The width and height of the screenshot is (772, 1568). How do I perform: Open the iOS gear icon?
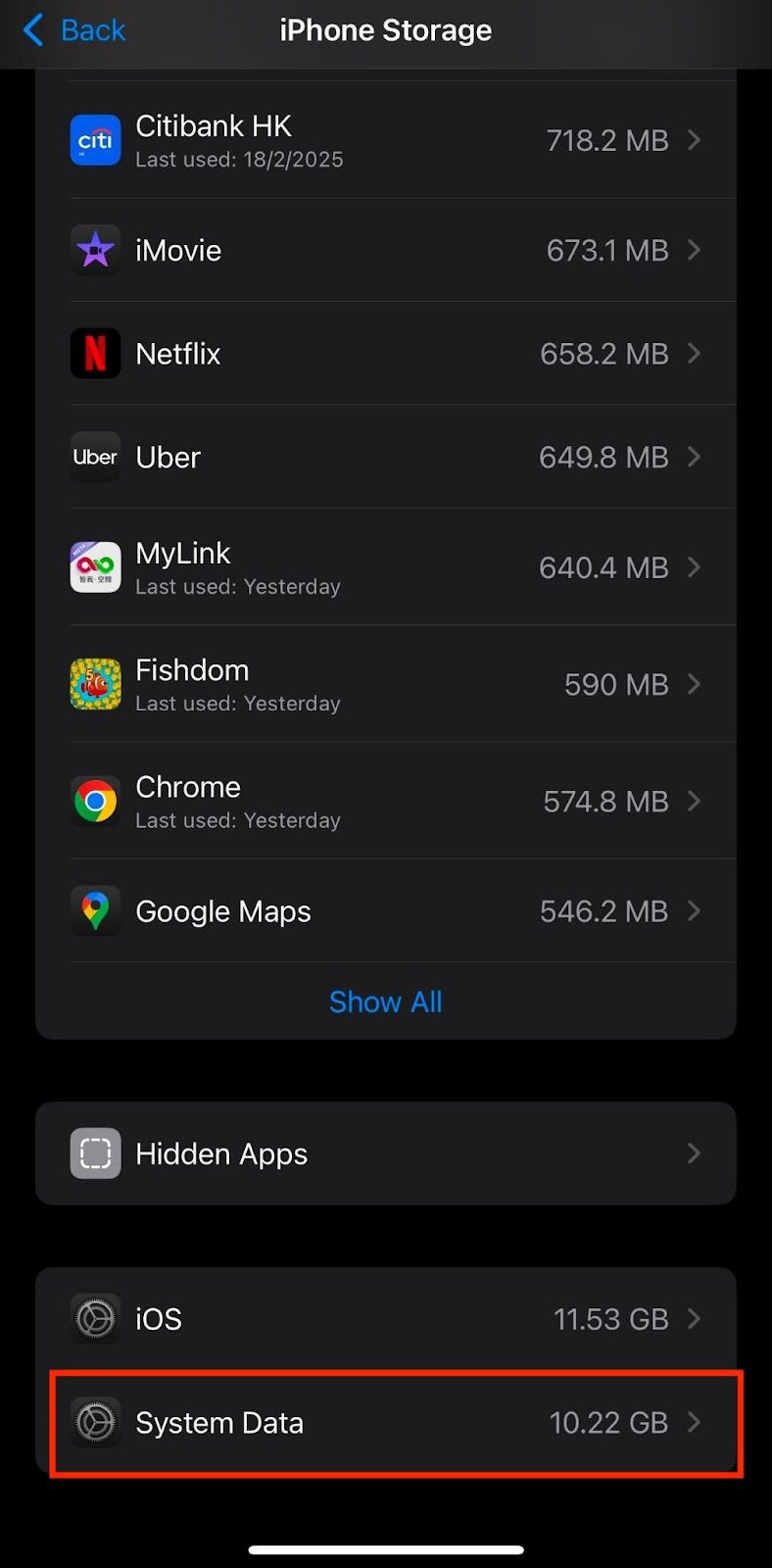(x=94, y=1318)
